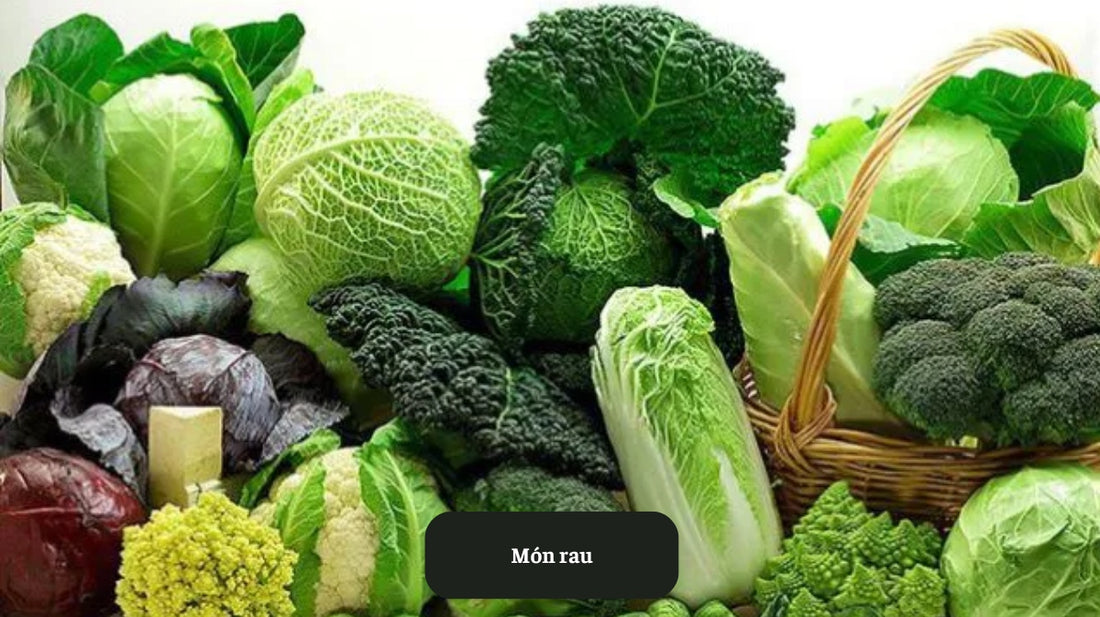Open the "Món rau" category button

[551, 555]
